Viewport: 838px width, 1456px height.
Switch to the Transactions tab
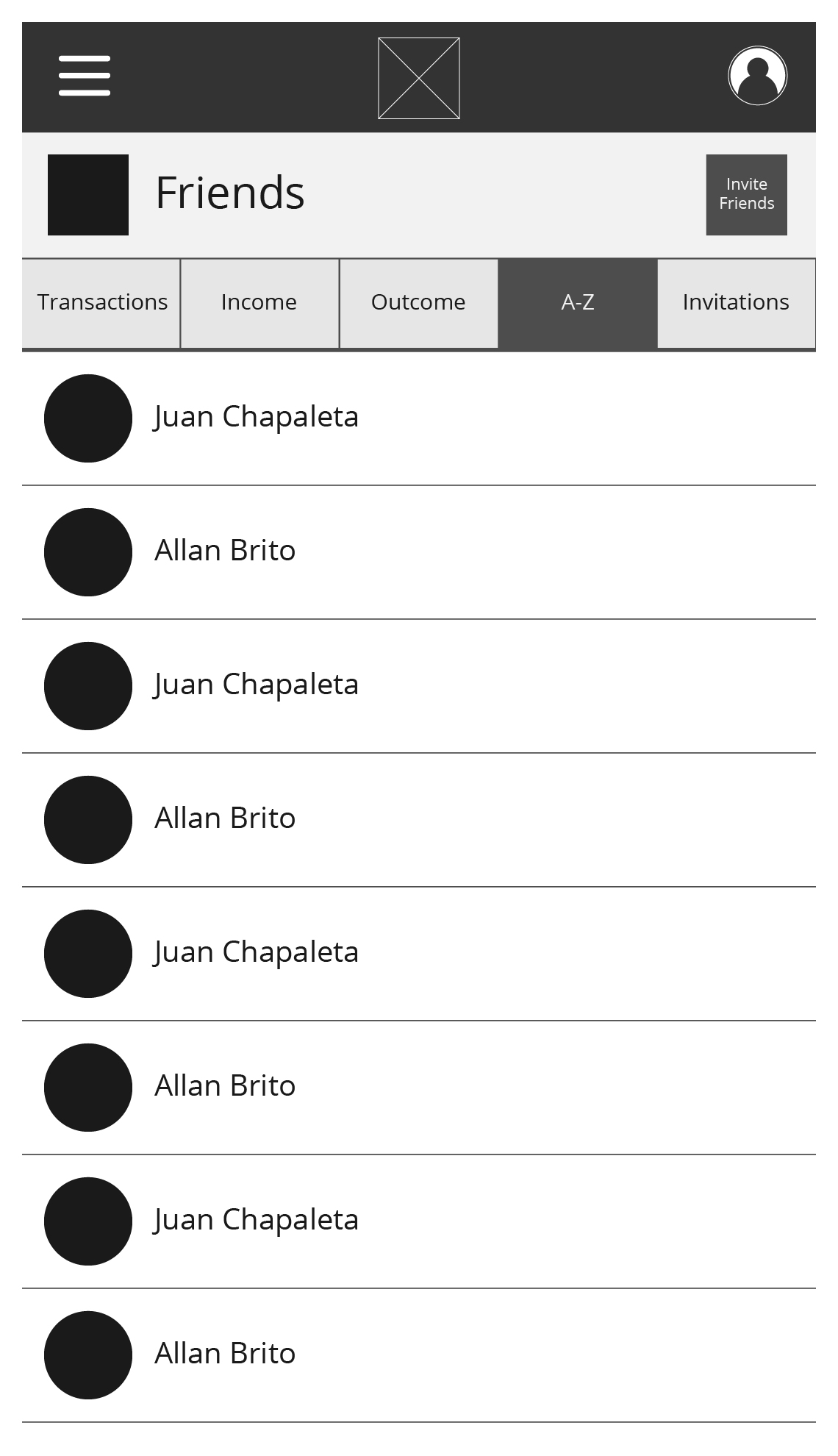click(x=101, y=303)
